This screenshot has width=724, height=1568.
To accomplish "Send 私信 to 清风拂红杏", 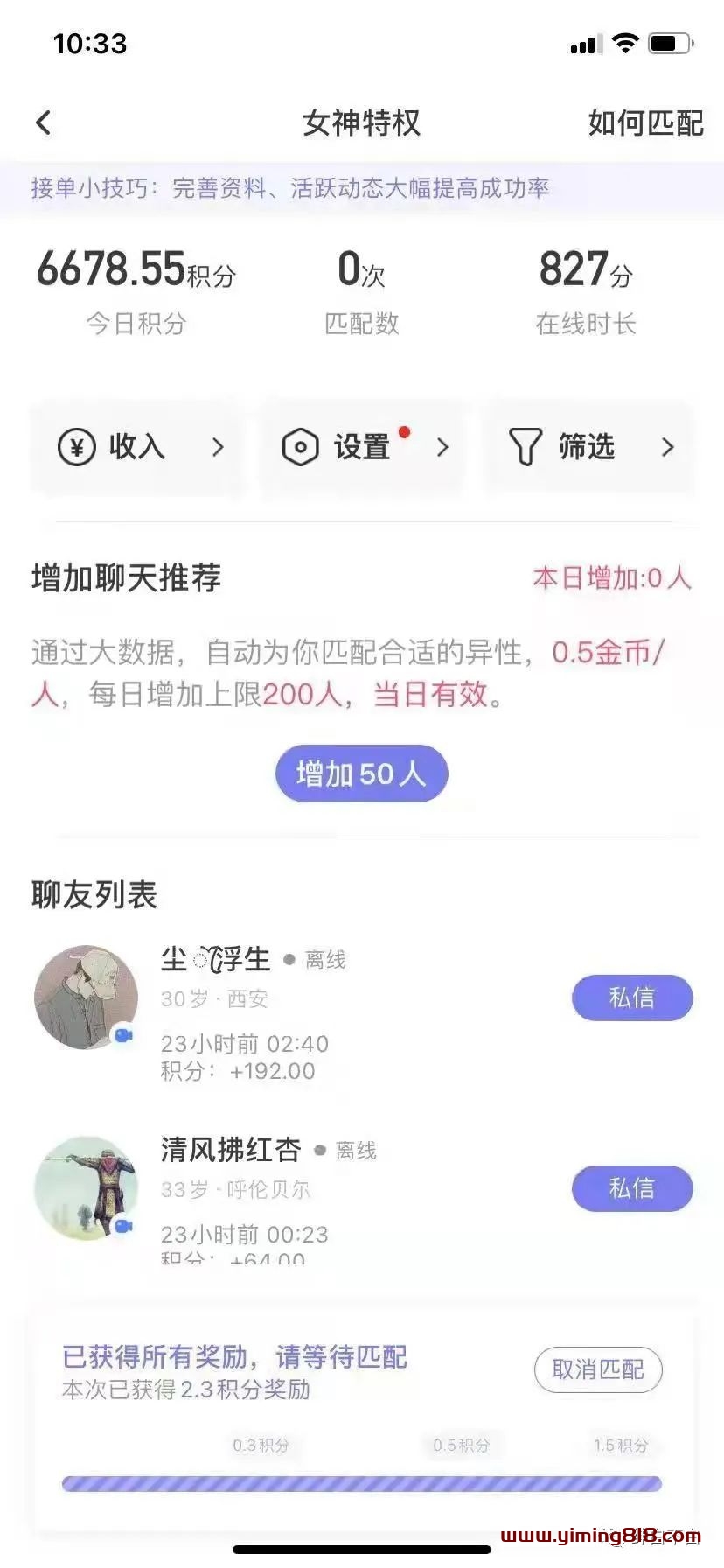I will pos(631,1188).
